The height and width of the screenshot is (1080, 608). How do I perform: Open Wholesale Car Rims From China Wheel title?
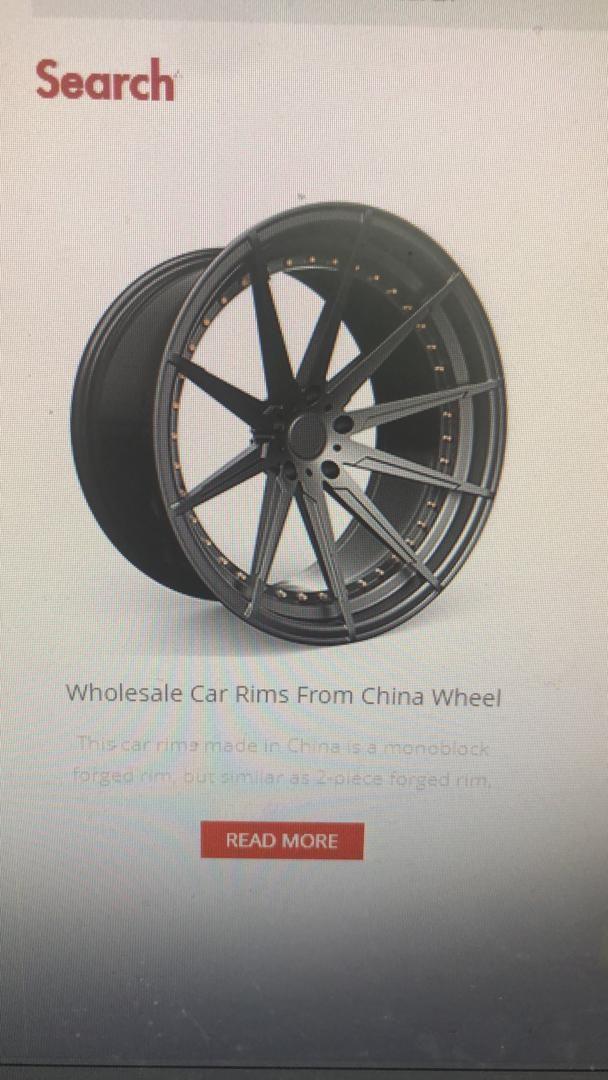[283, 695]
